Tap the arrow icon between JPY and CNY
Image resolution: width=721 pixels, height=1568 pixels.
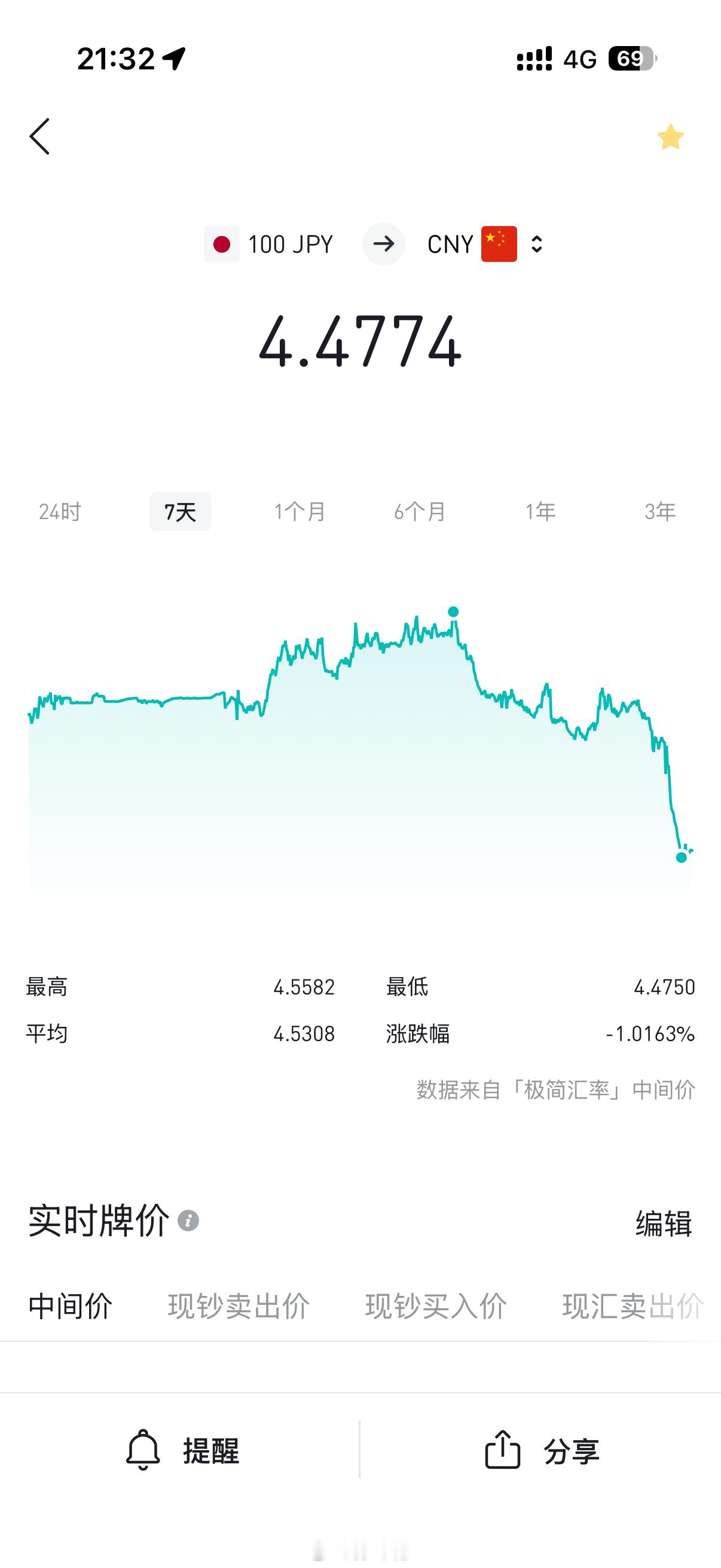[x=383, y=243]
